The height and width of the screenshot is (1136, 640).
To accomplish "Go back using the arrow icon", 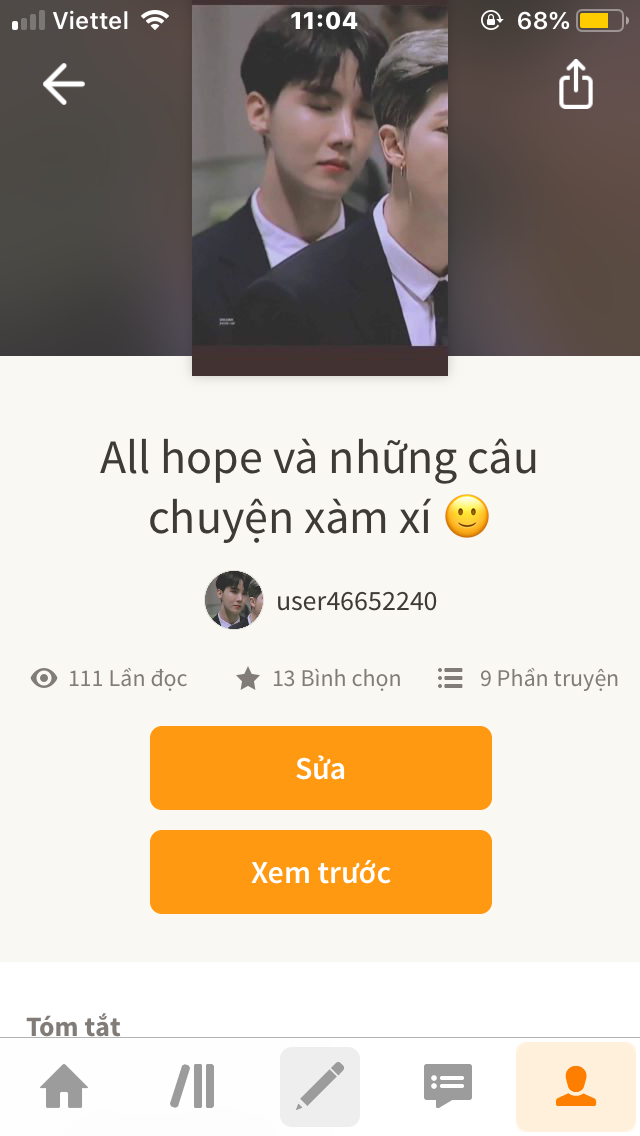I will (63, 85).
